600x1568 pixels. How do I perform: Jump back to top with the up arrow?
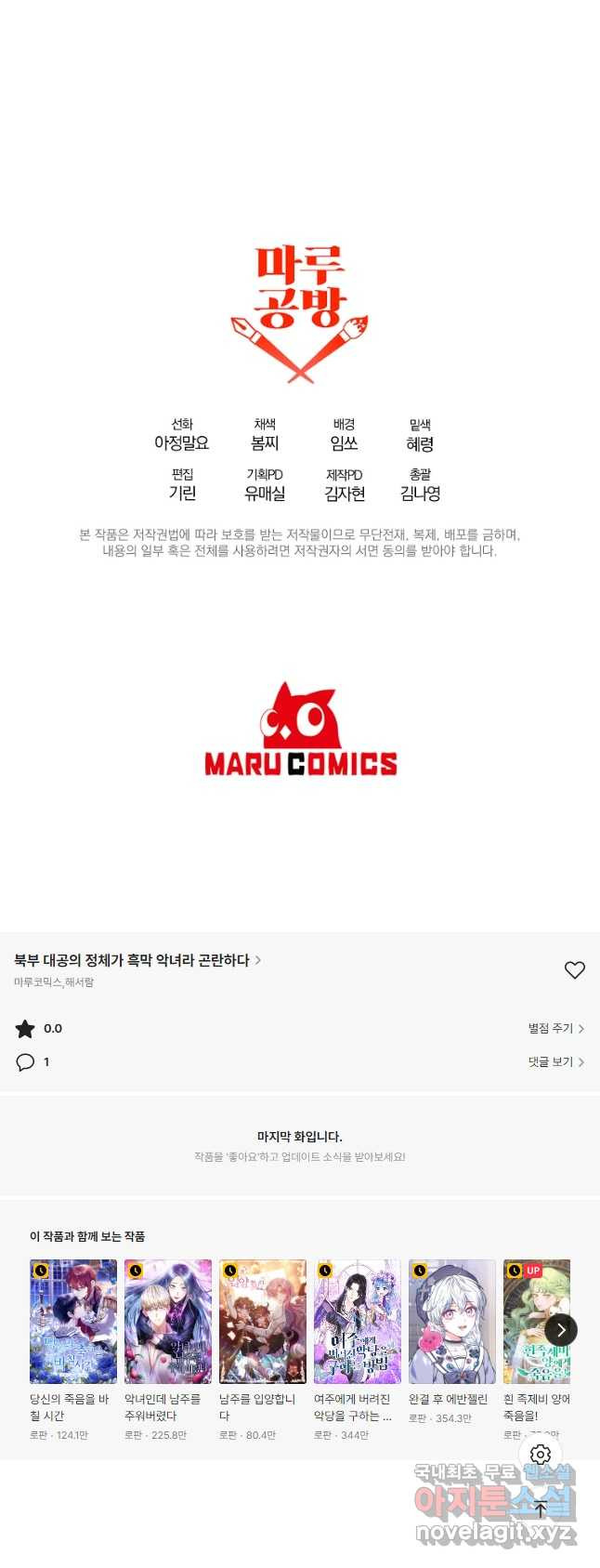coord(541,1509)
